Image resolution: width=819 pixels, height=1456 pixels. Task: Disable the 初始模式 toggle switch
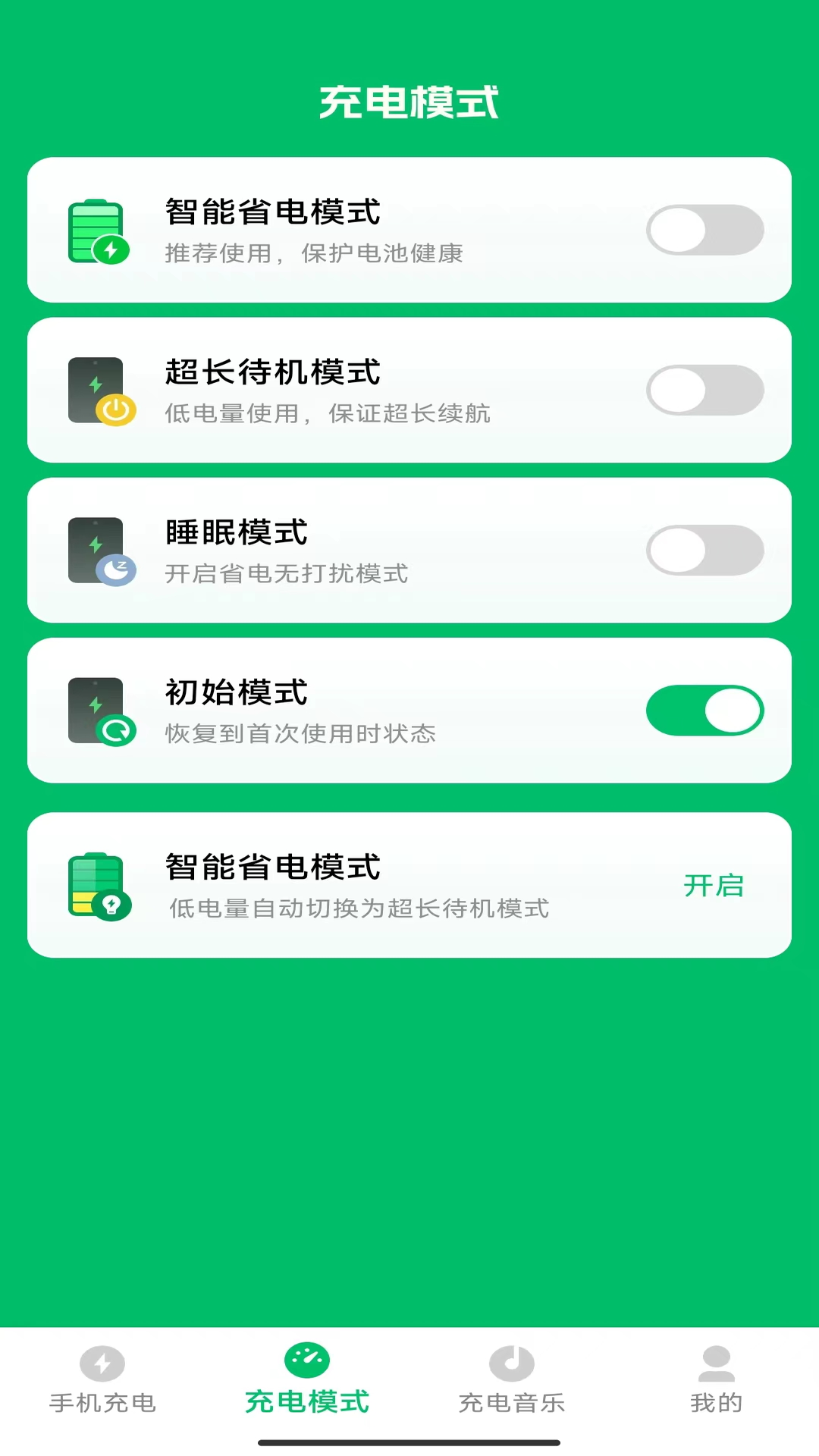point(704,710)
